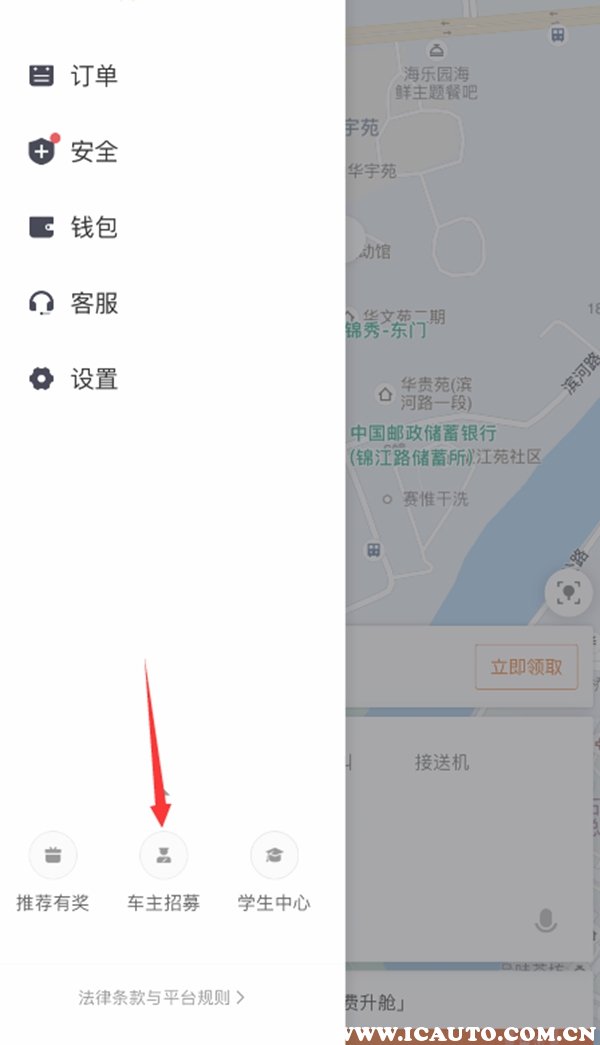The width and height of the screenshot is (600, 1045).
Task: Open the 订单 orders menu
Action: pyautogui.click(x=74, y=76)
